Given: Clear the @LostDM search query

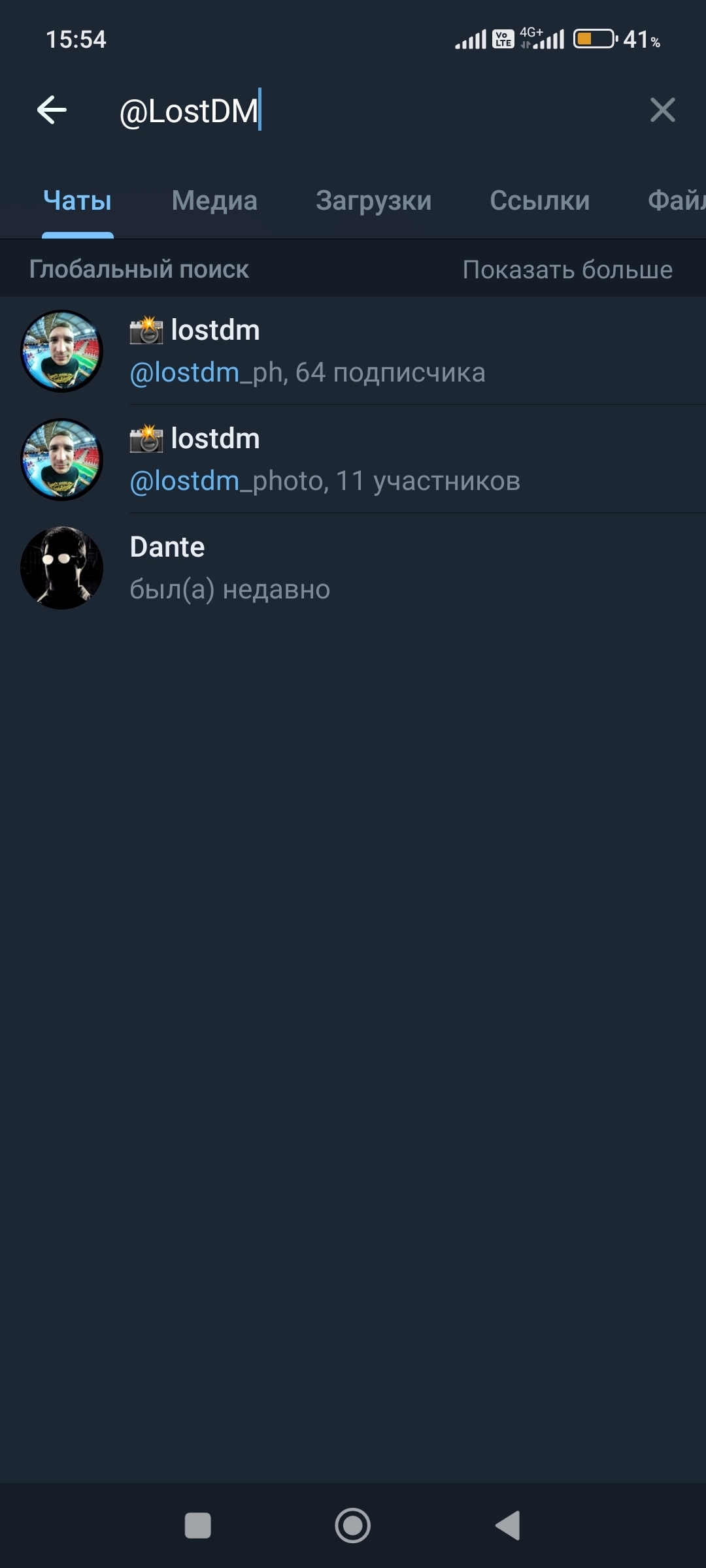Looking at the screenshot, I should point(662,110).
